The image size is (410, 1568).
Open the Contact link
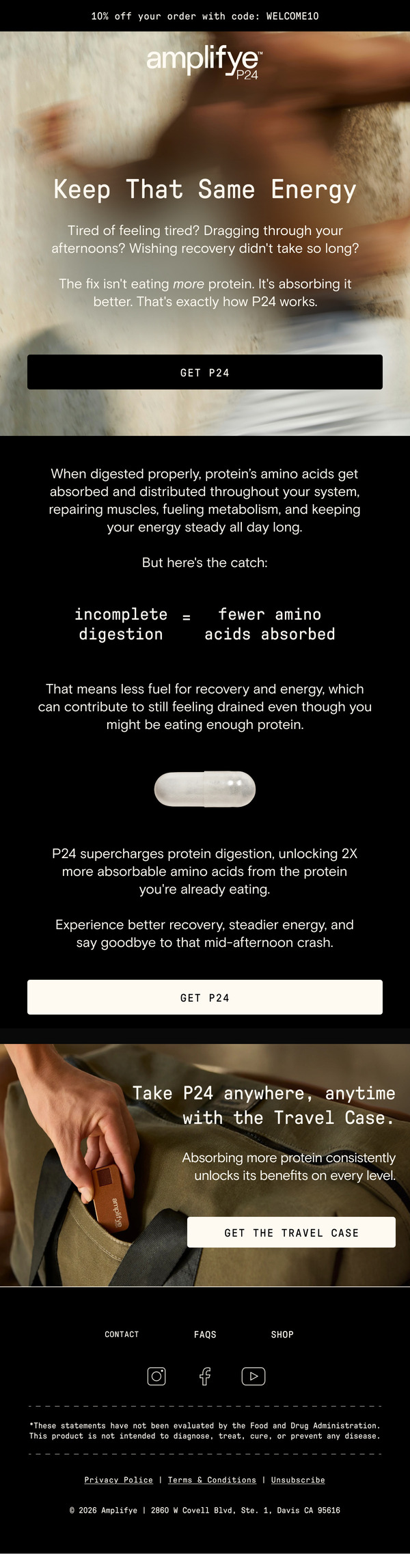pos(122,1334)
